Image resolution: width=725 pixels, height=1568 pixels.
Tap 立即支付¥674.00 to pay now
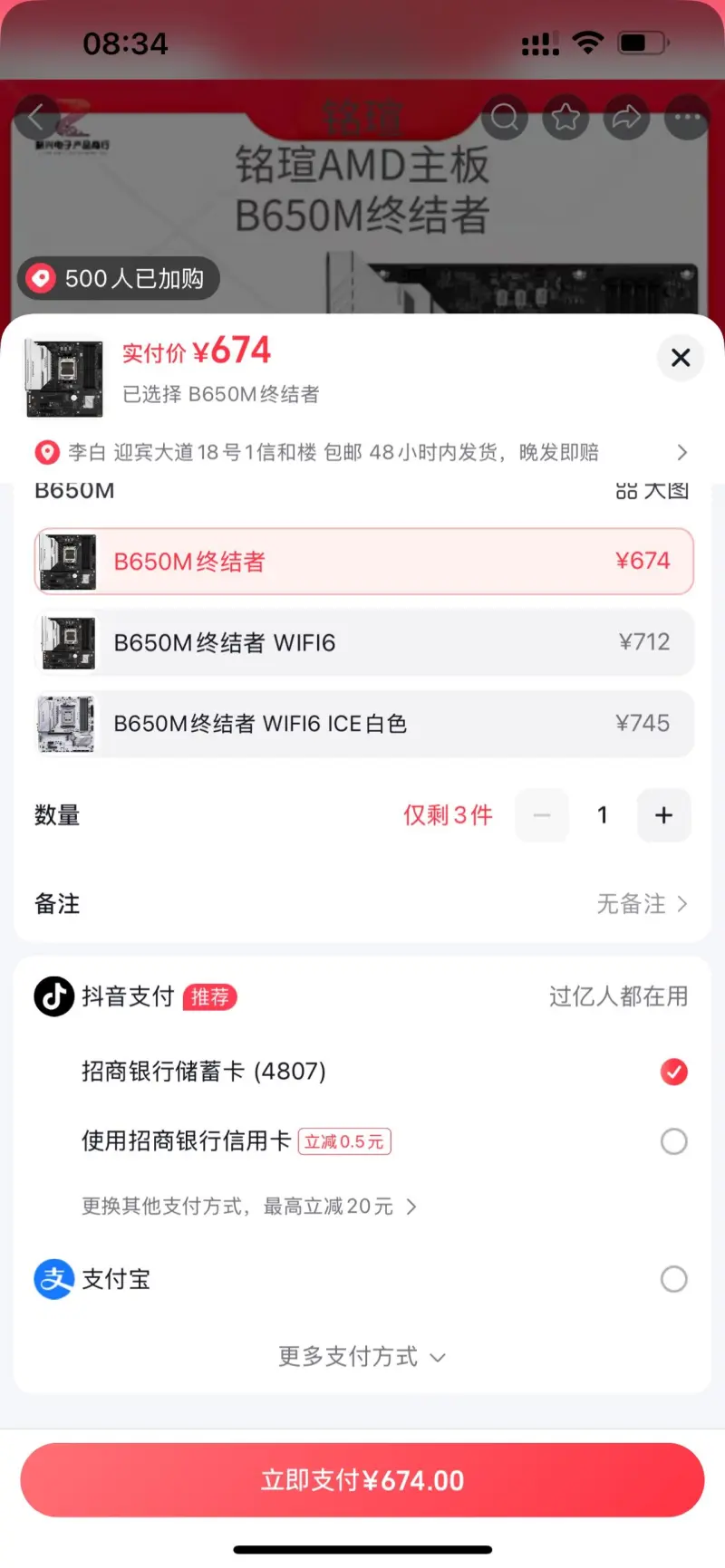tap(362, 1480)
